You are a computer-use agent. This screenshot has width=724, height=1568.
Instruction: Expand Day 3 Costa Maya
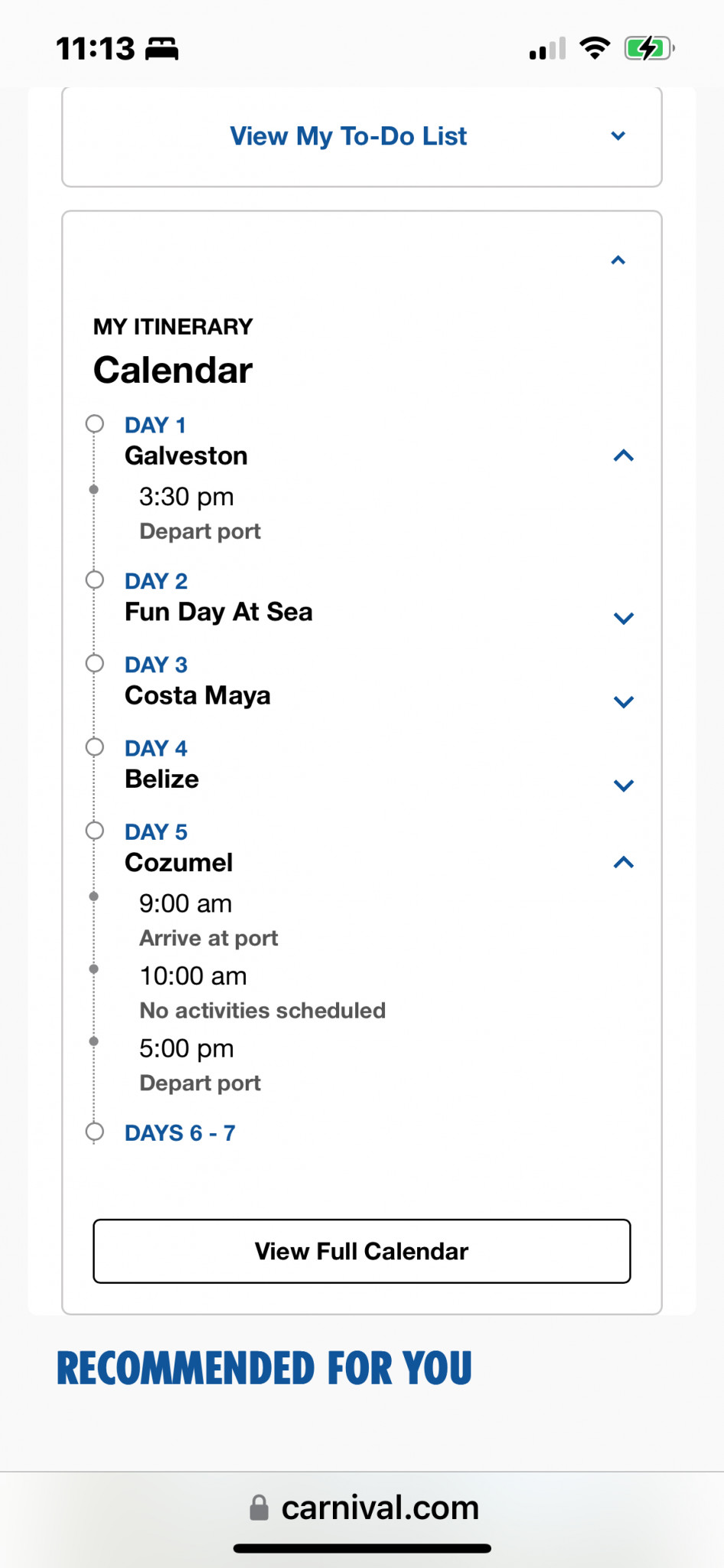coord(624,702)
